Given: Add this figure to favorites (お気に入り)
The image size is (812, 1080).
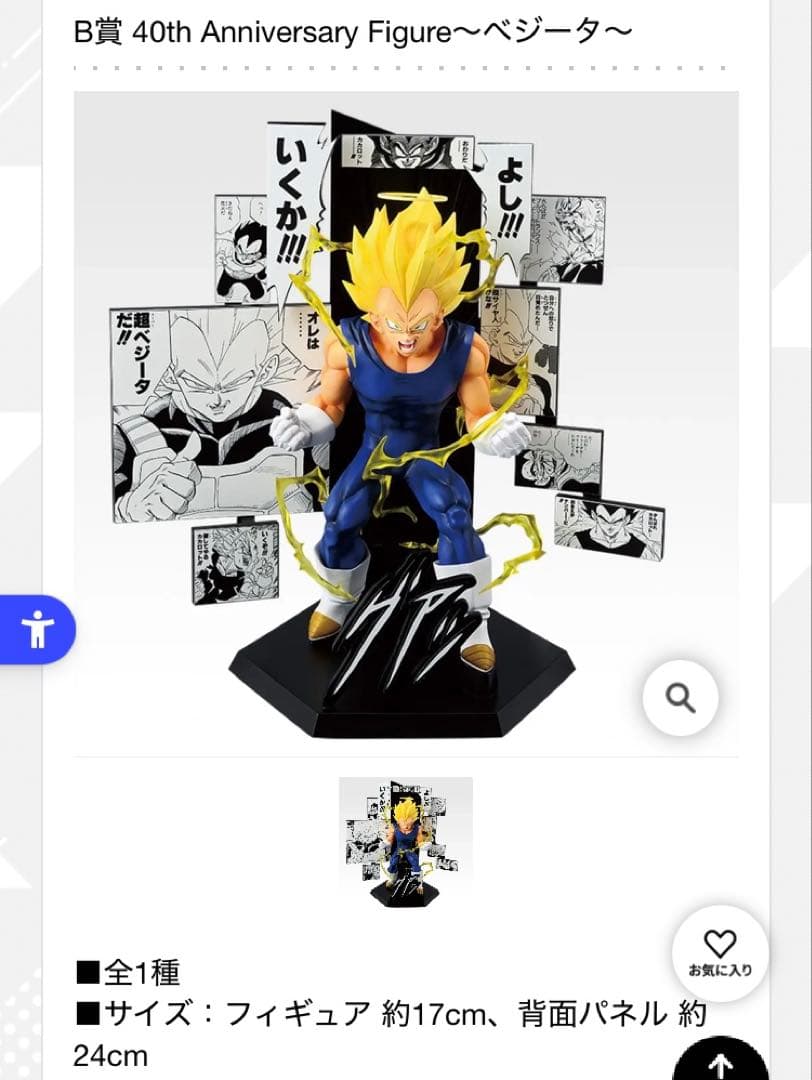Looking at the screenshot, I should click(x=720, y=952).
